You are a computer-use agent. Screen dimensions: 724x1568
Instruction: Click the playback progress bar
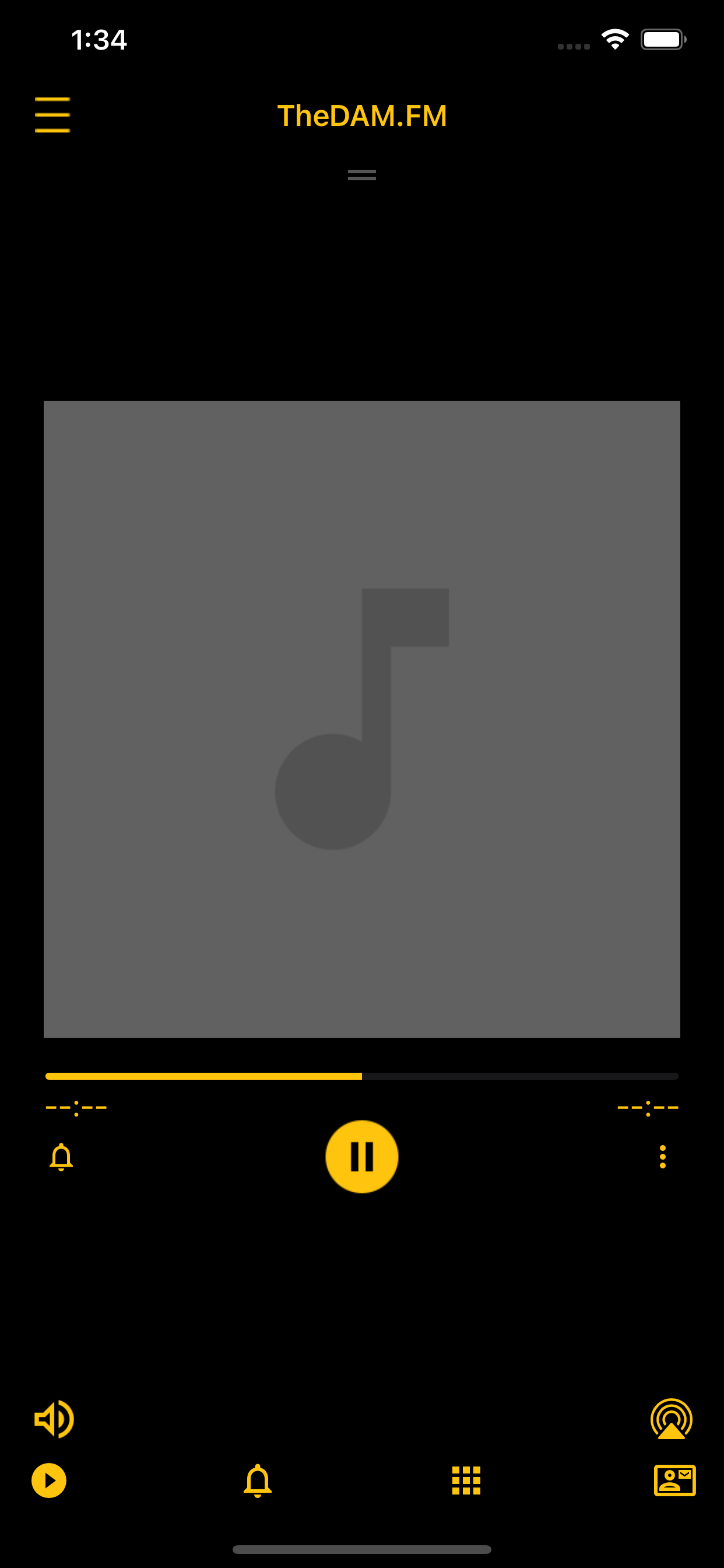361,1076
